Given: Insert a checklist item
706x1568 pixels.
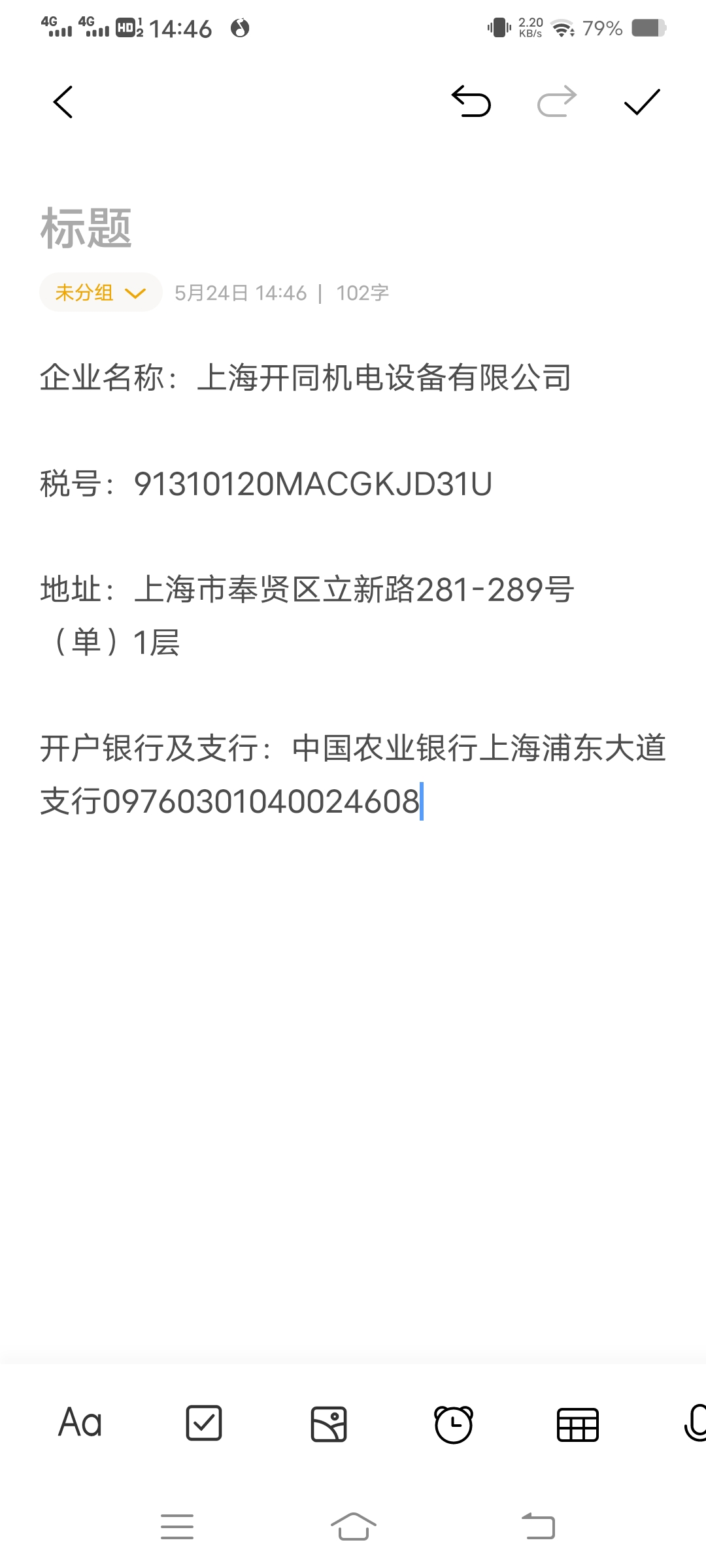Looking at the screenshot, I should [x=204, y=1423].
